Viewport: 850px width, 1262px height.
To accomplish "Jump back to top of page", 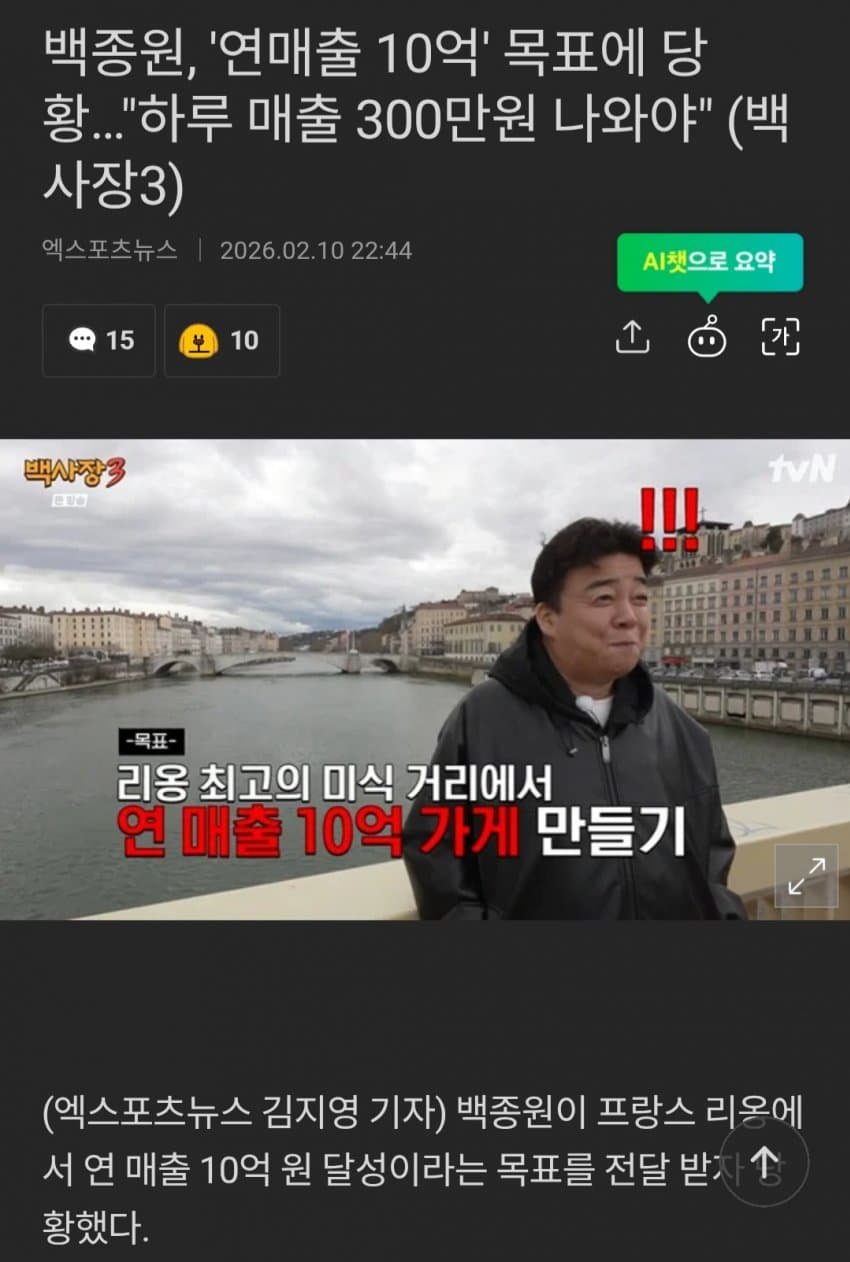I will tap(764, 1162).
